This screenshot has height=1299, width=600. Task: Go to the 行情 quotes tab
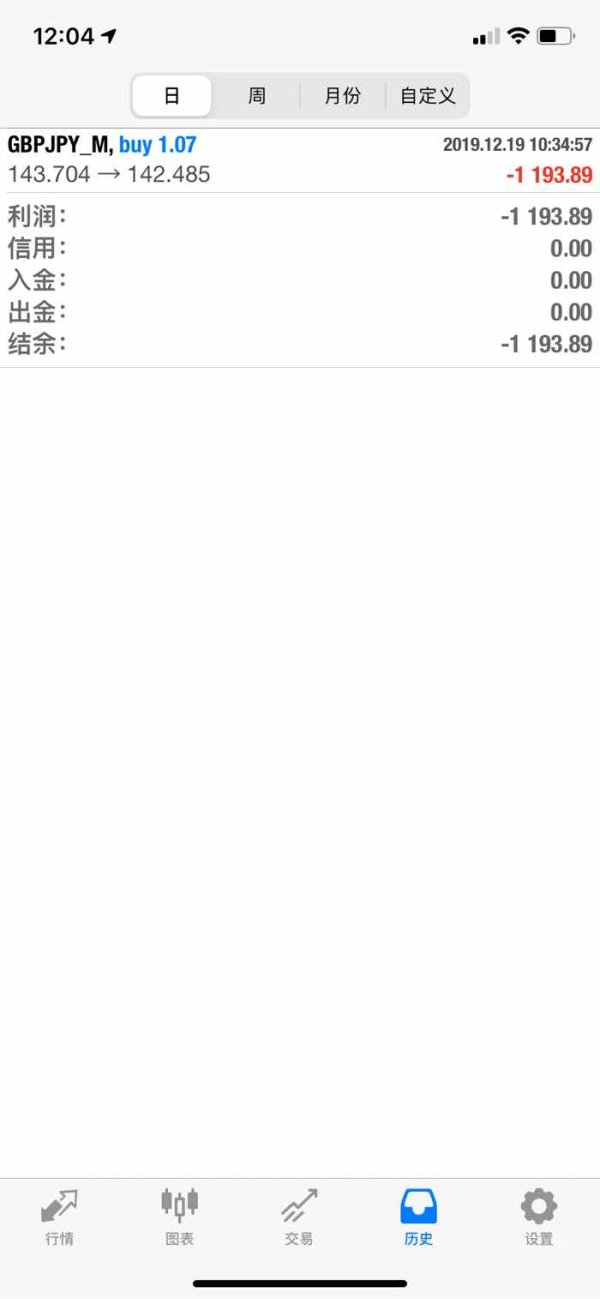click(60, 1217)
